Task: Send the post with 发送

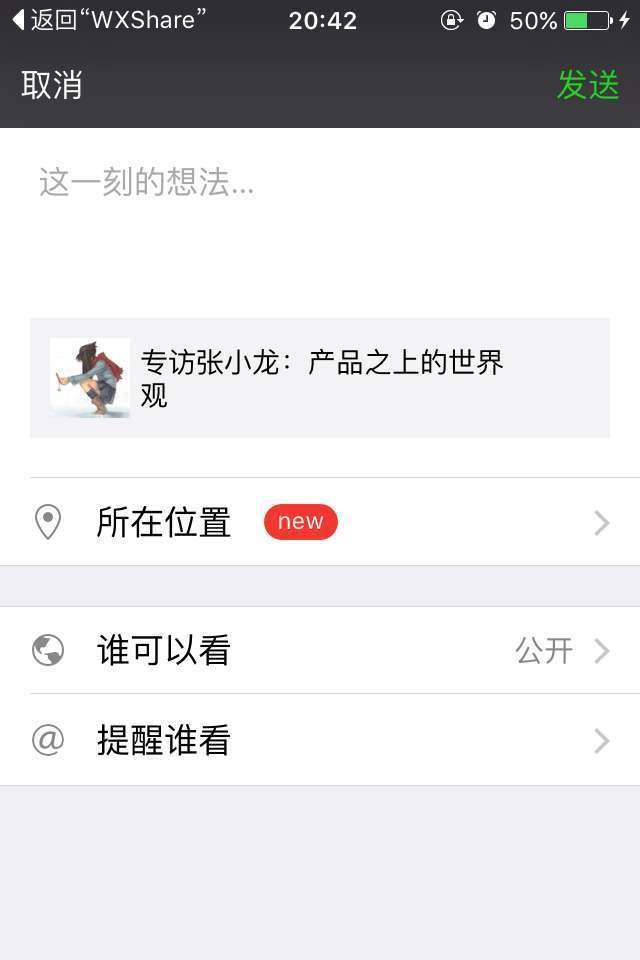Action: point(588,86)
